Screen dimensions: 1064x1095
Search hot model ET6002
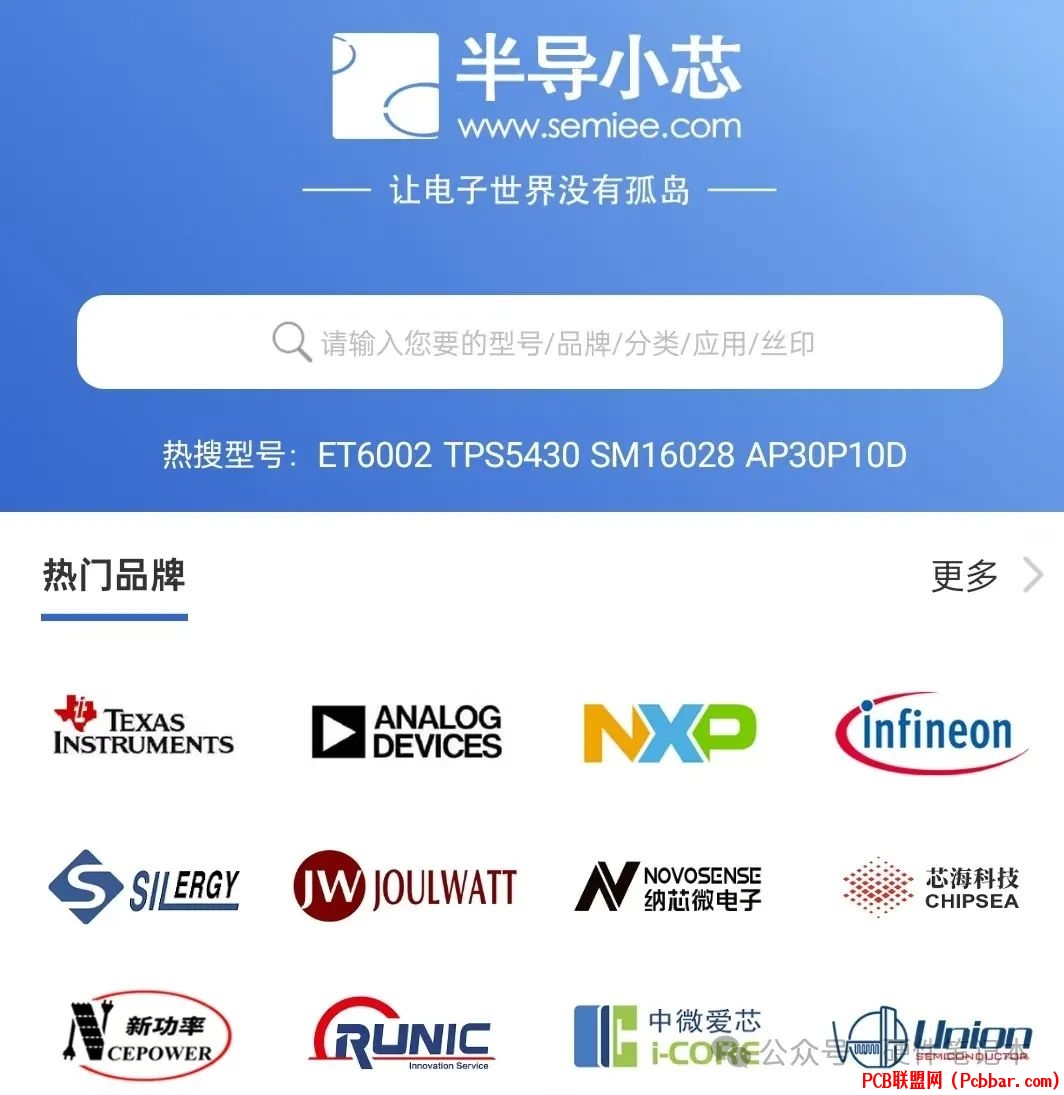tap(375, 456)
